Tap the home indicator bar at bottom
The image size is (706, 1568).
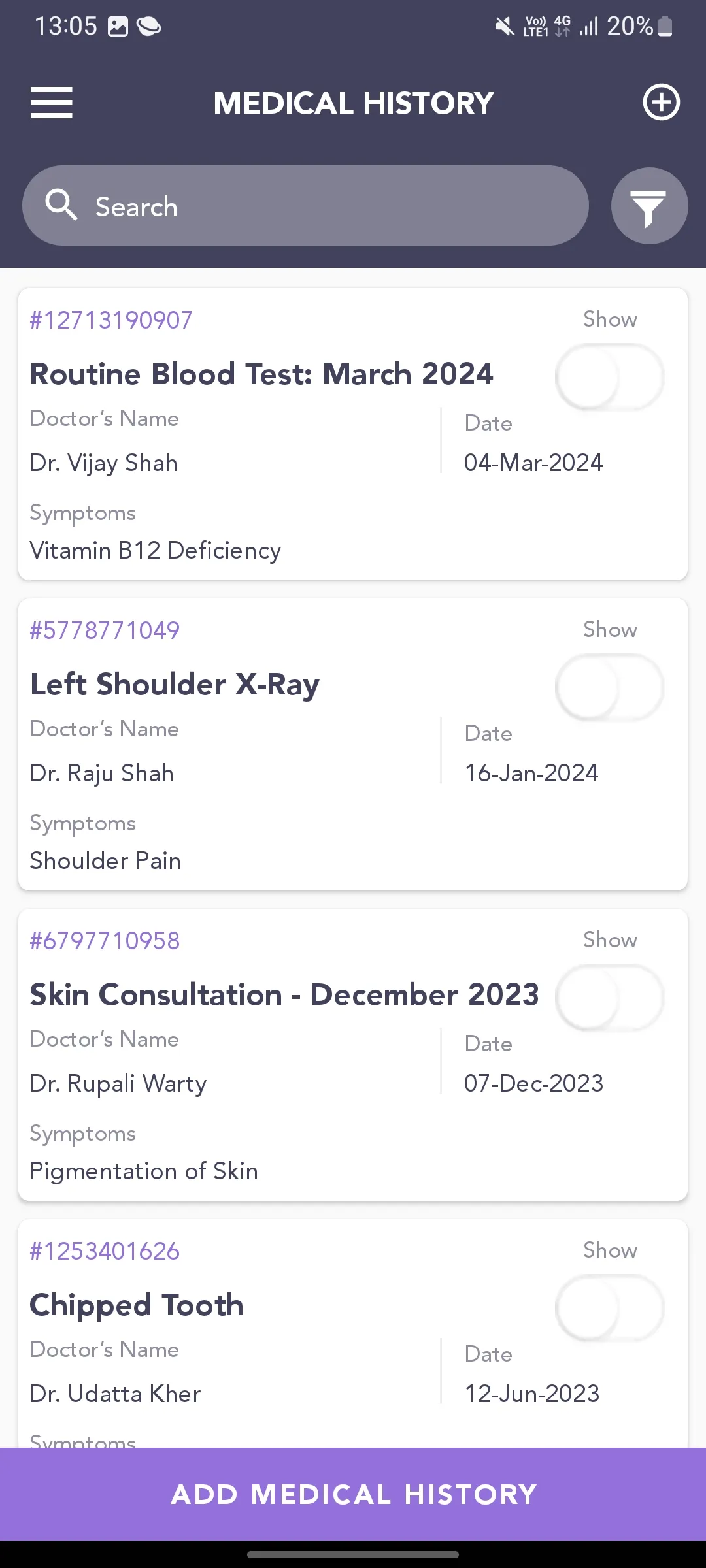(x=353, y=1554)
